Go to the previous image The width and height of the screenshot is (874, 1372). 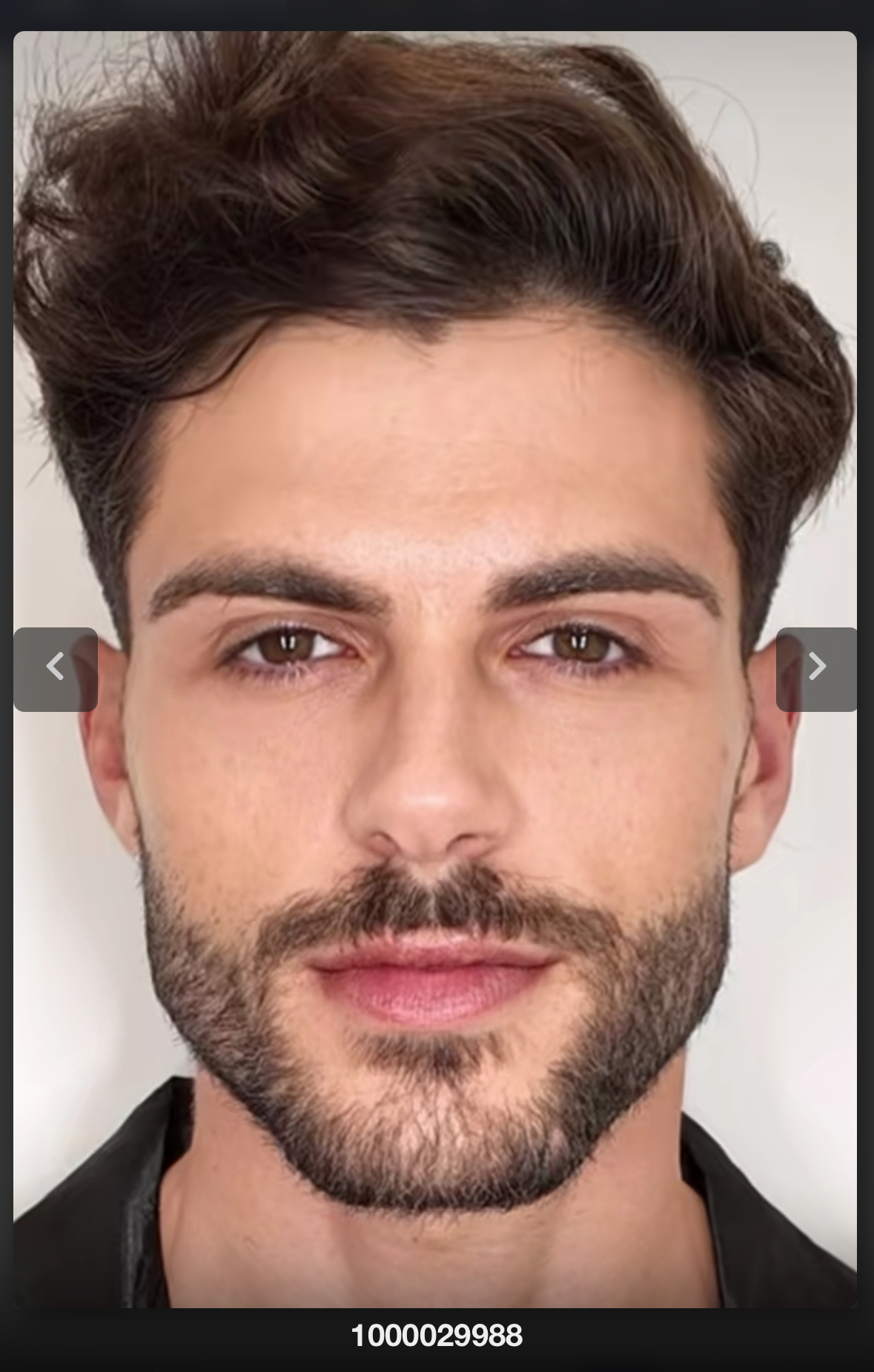[56, 669]
